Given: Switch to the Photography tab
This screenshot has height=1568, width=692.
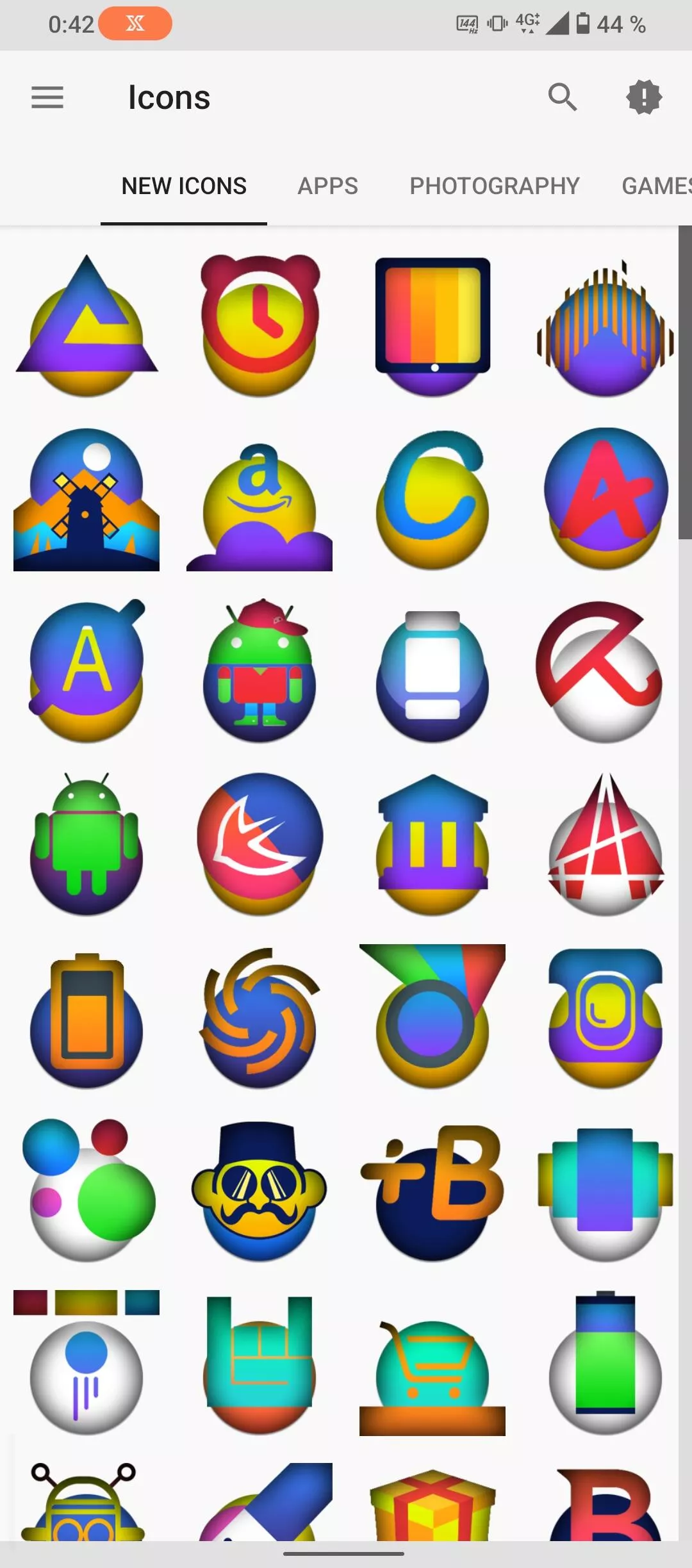Looking at the screenshot, I should click(x=494, y=186).
